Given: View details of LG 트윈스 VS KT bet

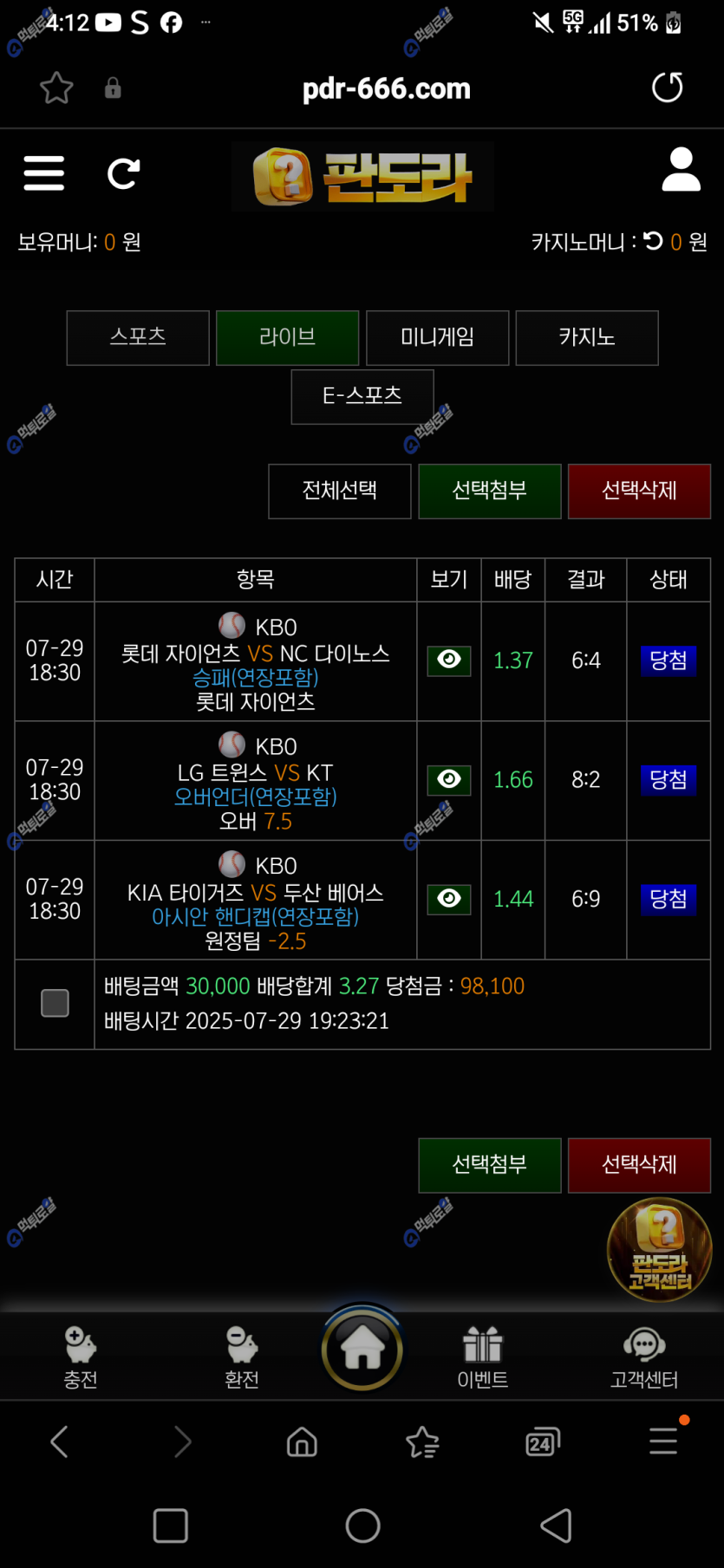Looking at the screenshot, I should click(x=448, y=779).
